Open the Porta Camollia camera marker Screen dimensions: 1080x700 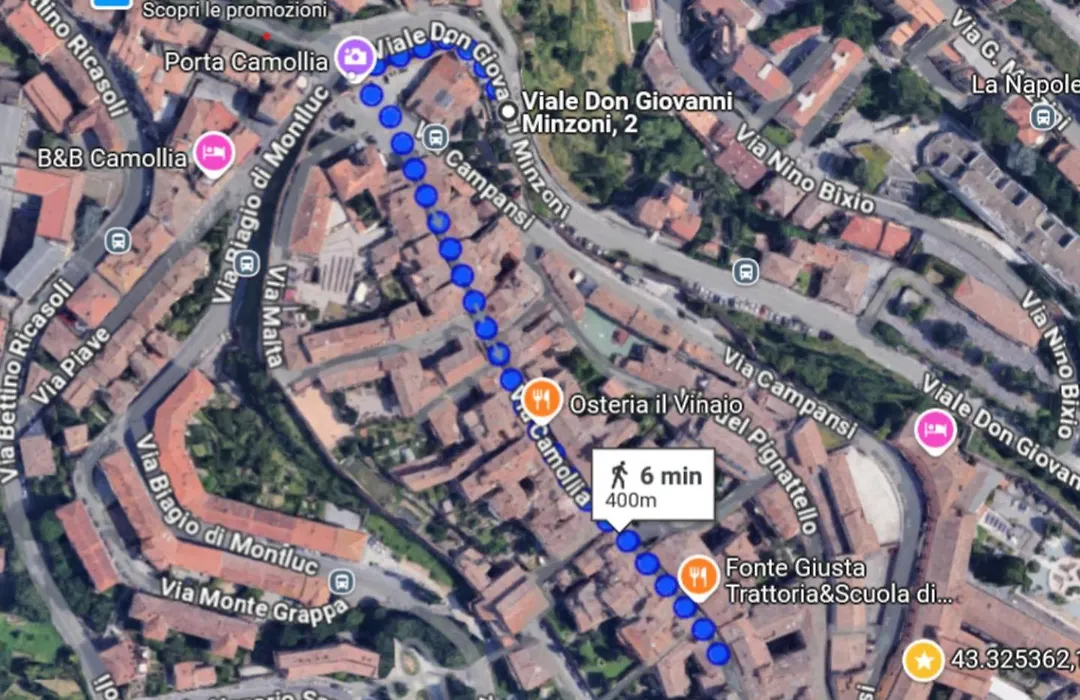[x=353, y=56]
